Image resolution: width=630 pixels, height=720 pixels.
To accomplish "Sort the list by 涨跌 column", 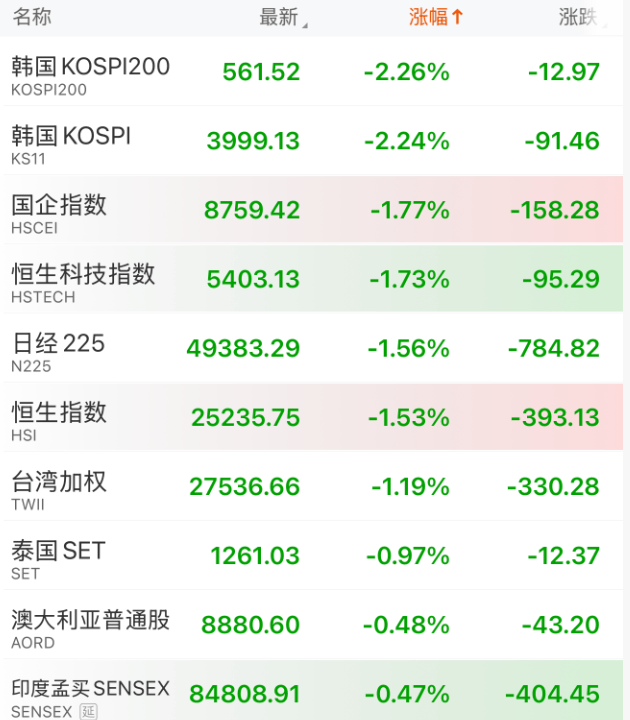I will click(x=578, y=17).
